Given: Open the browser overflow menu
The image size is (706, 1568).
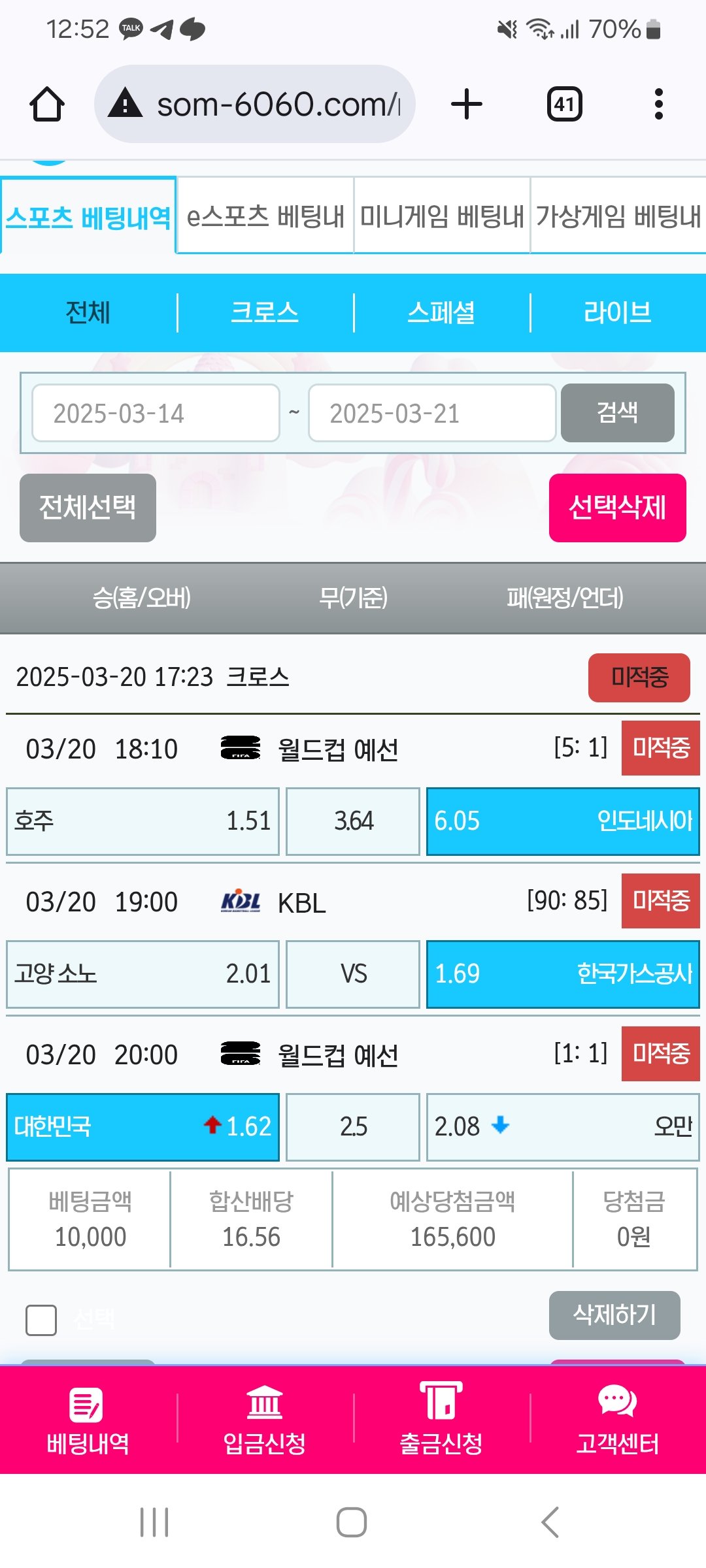Looking at the screenshot, I should (658, 105).
